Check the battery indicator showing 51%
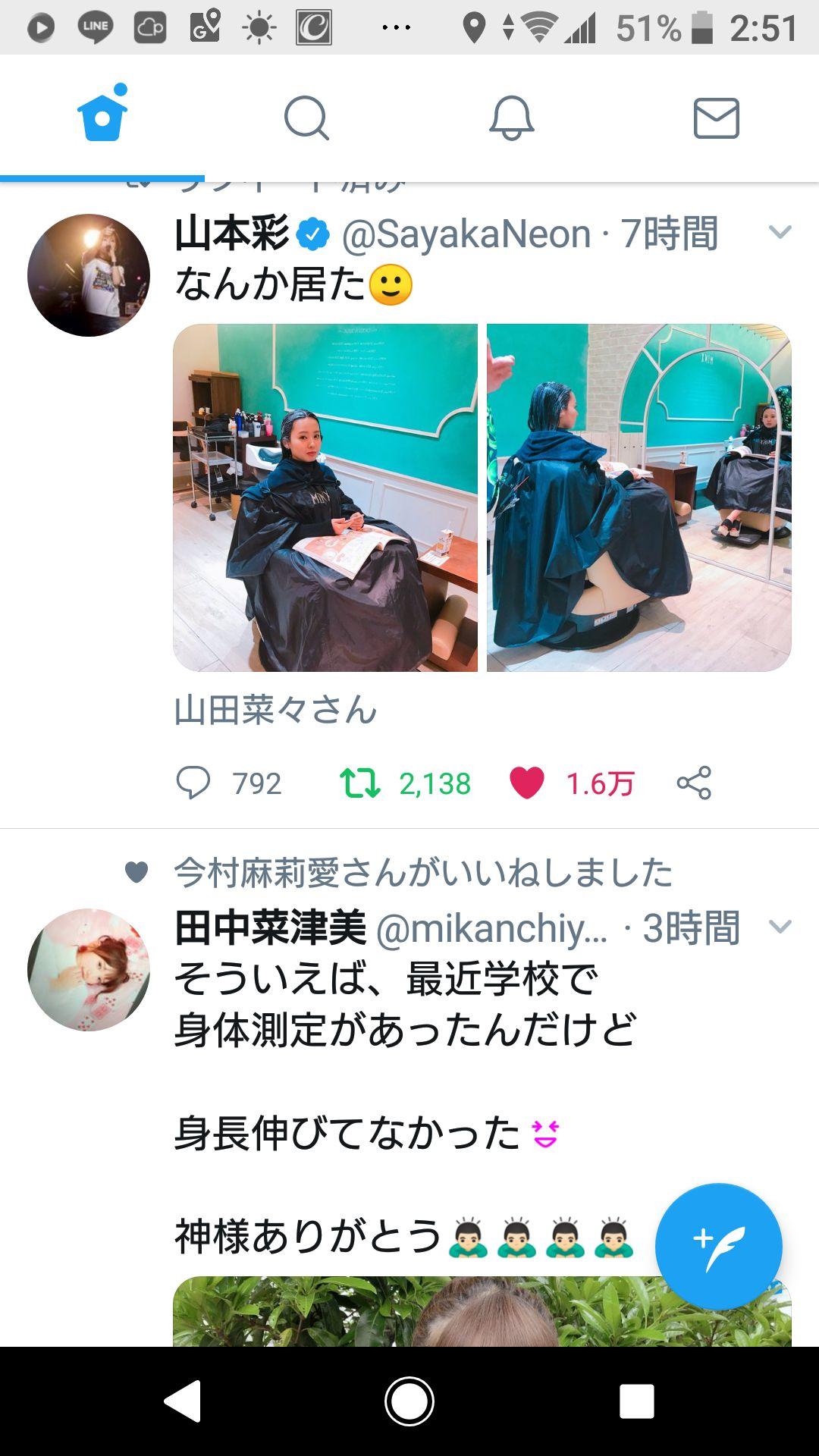 pos(669,24)
